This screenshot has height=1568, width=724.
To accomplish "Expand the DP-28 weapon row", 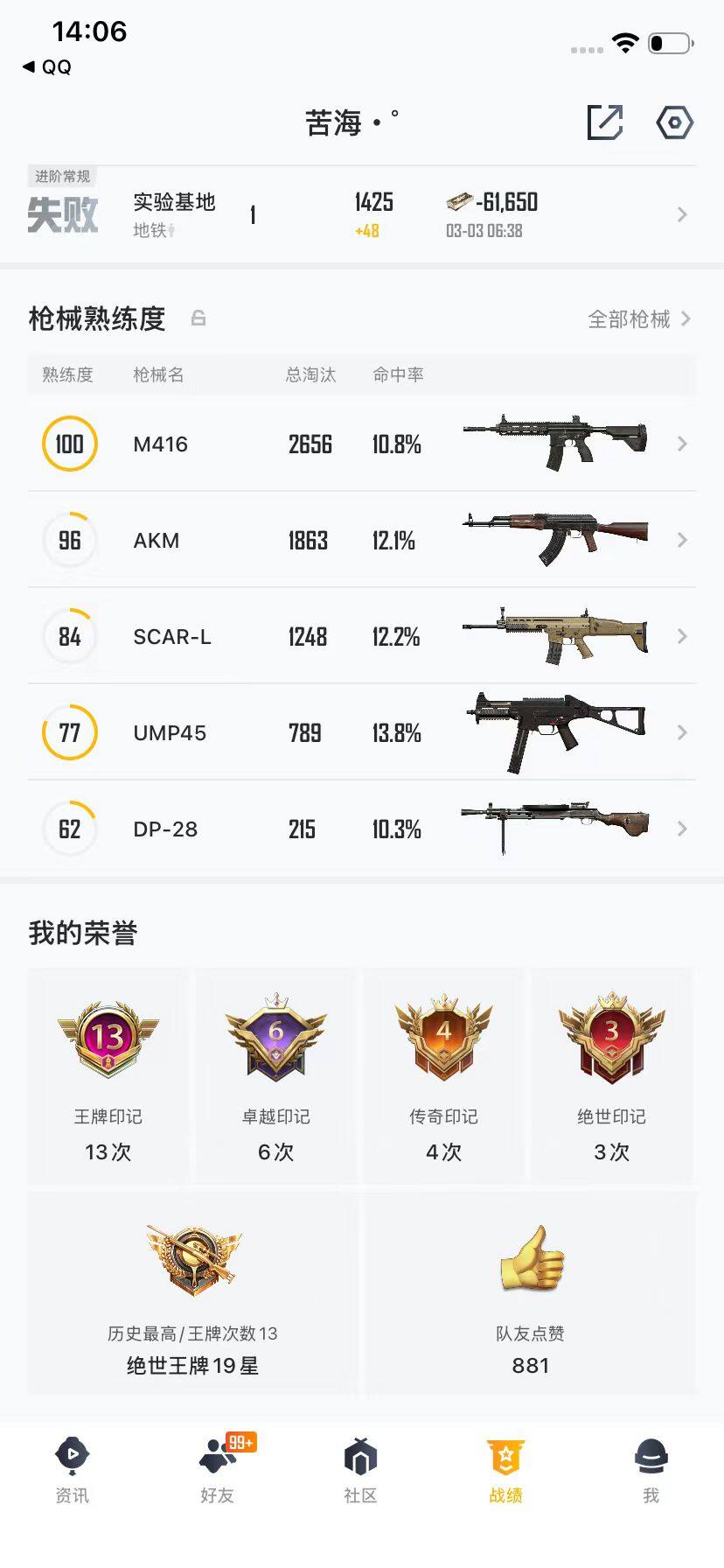I will (682, 829).
